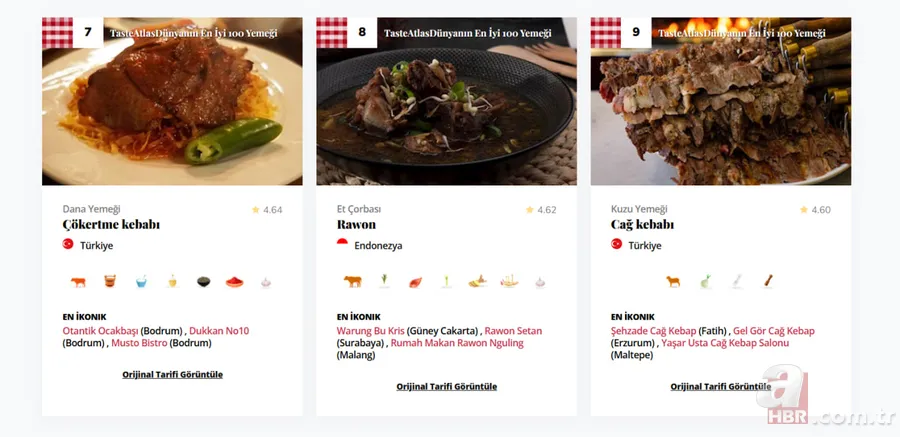
Task: Visit the Musto Bistro link
Action: (x=139, y=343)
